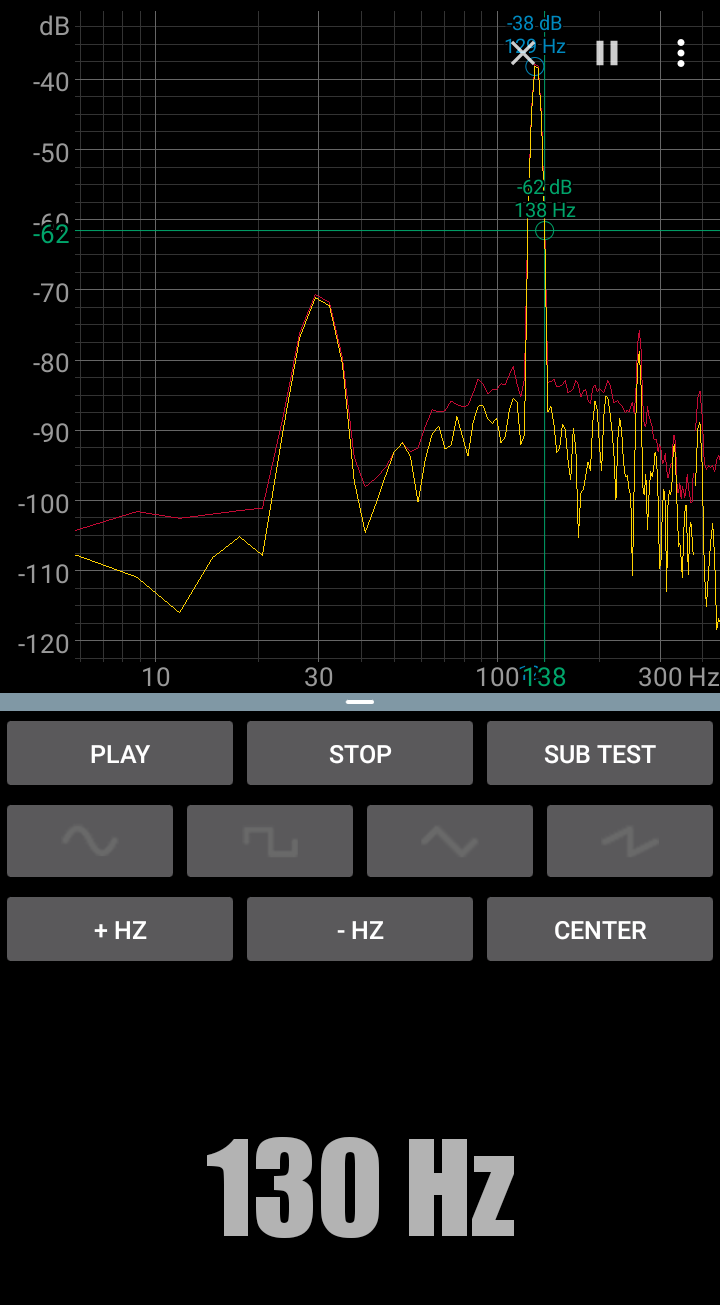
Task: Choose the triangle waveform
Action: coord(450,841)
